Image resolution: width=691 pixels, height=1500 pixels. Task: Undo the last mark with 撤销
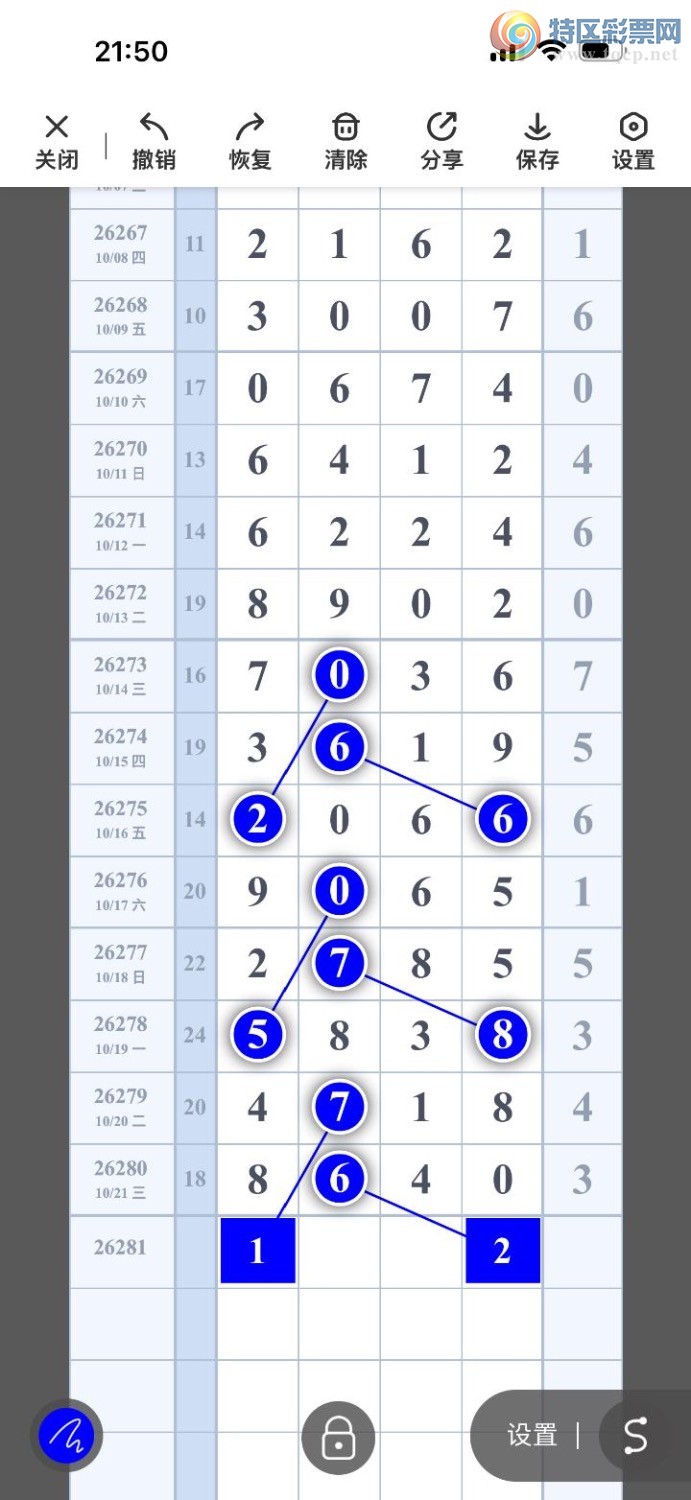[153, 141]
